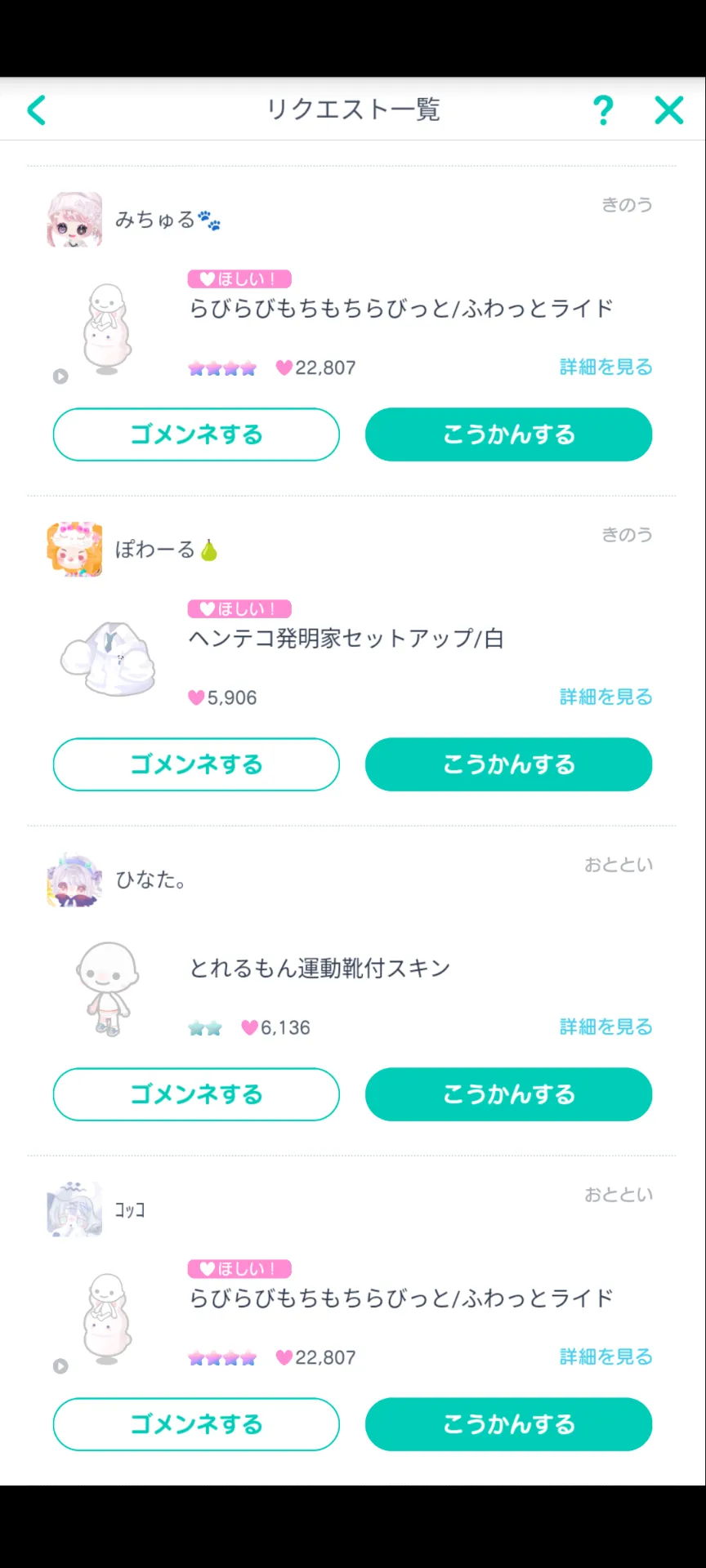Open ひなた。's profile avatar

coord(74,880)
